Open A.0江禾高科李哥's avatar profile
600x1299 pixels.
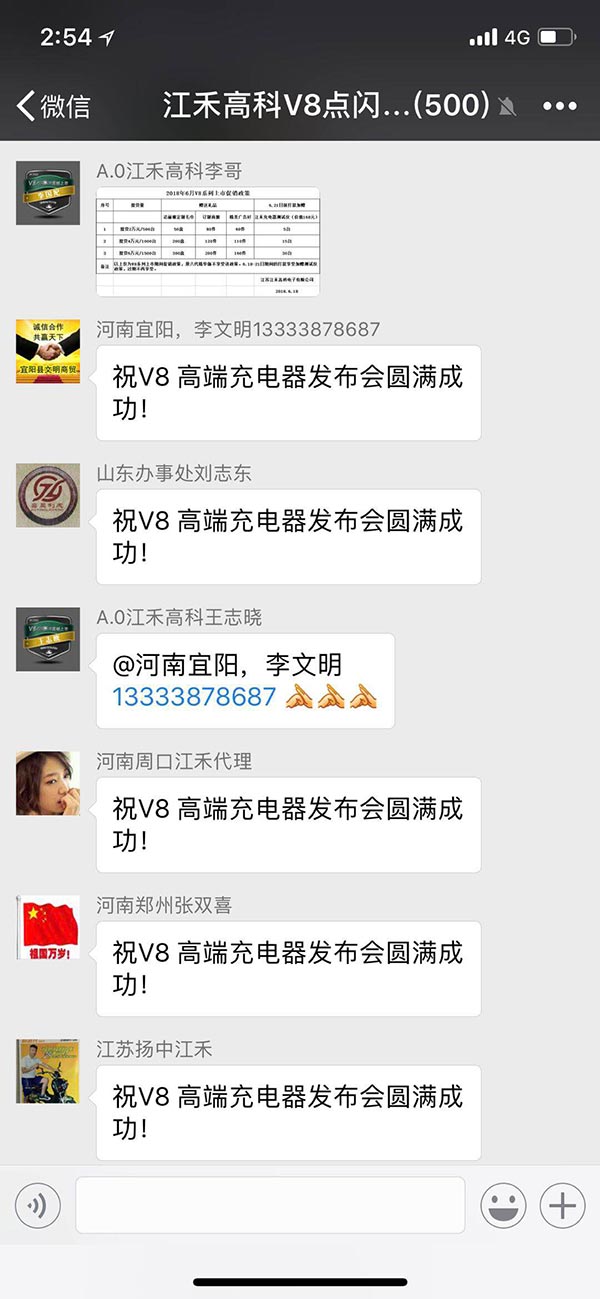click(x=48, y=192)
